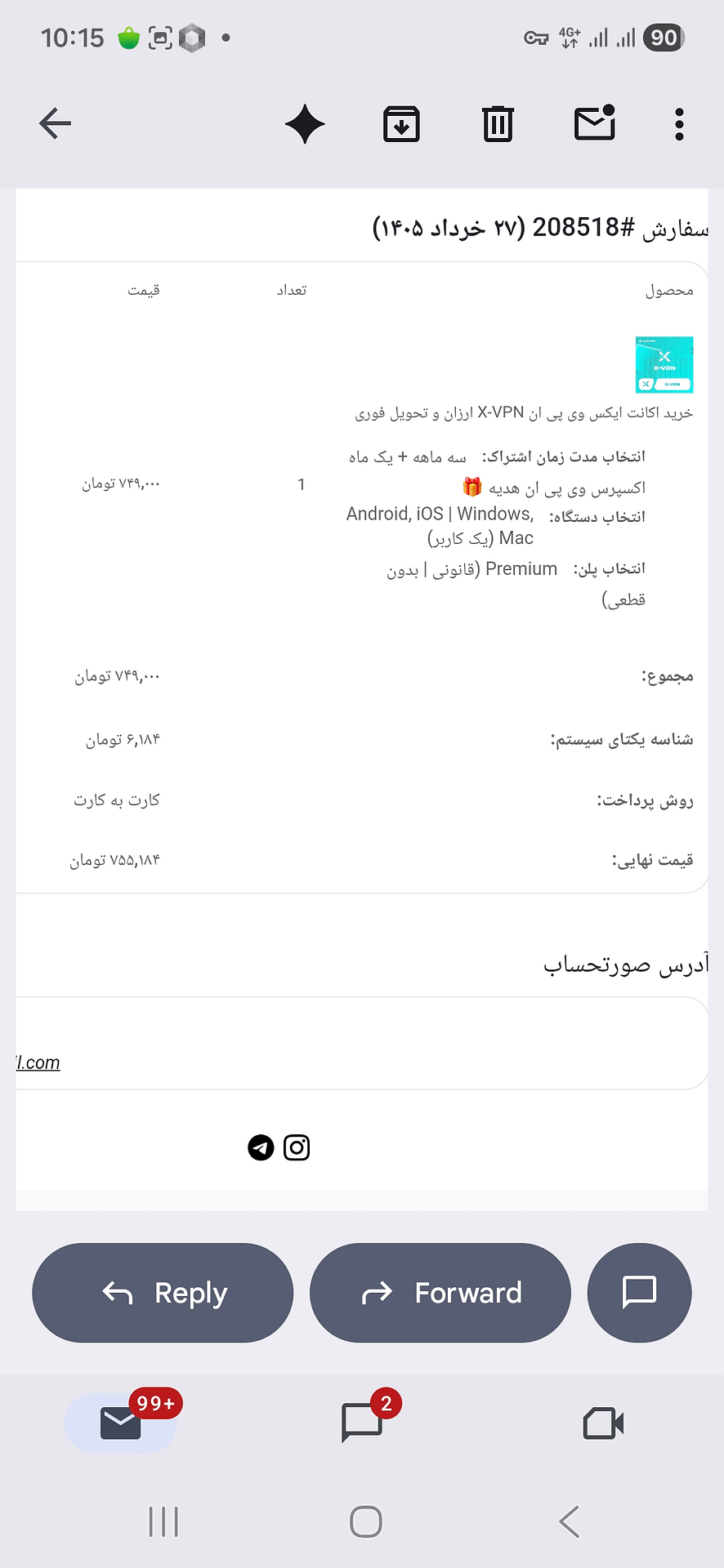Reply to this email

coord(163,1293)
